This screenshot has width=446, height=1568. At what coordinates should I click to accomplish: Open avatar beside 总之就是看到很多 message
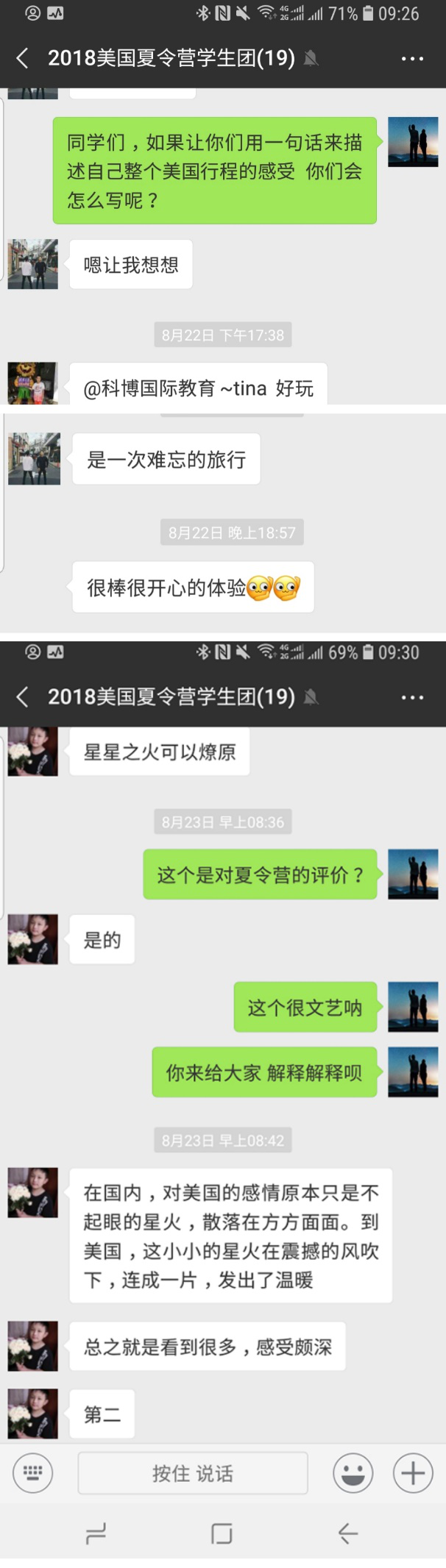point(33,1346)
